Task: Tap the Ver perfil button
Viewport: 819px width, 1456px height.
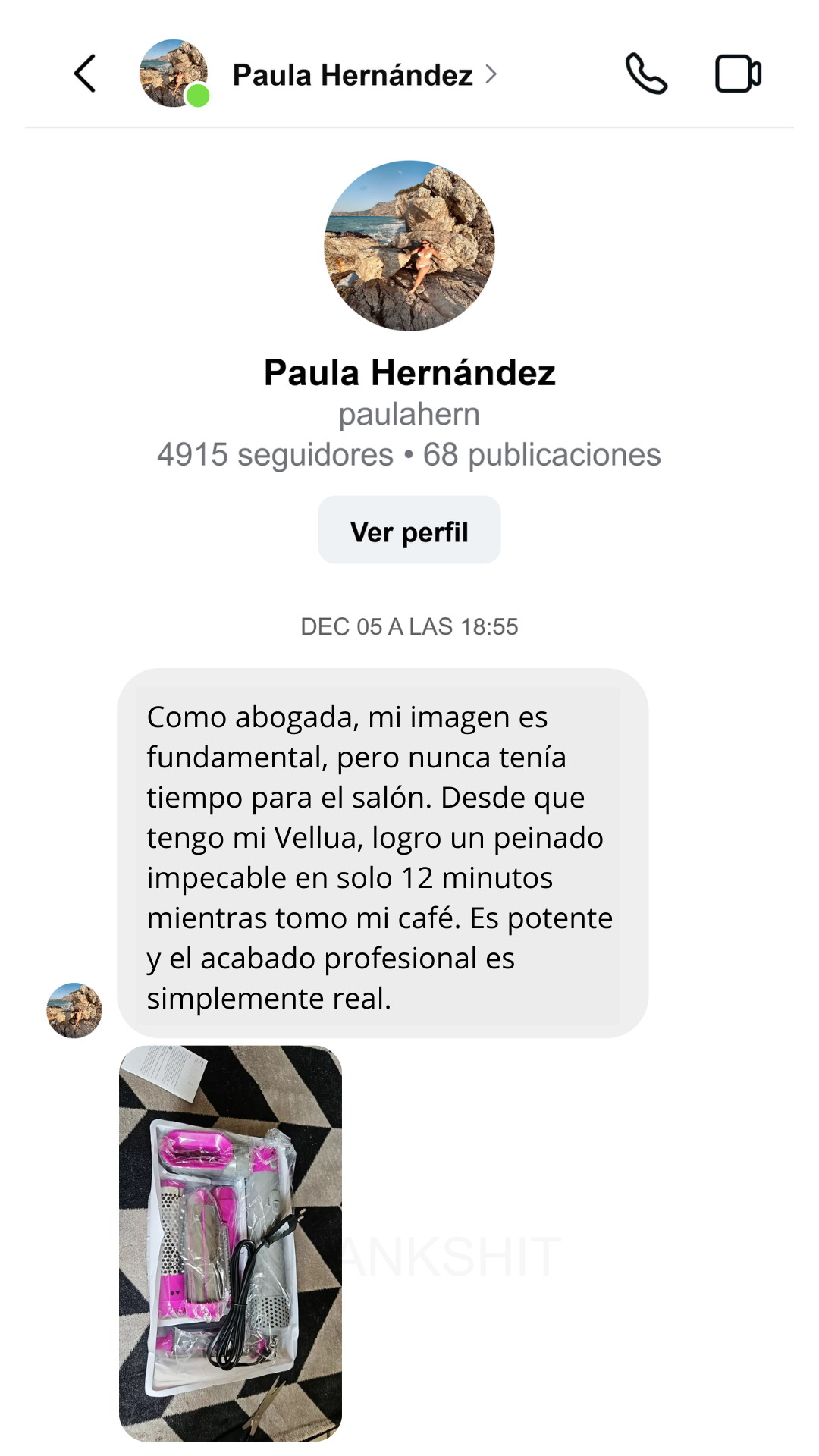Action: coord(409,530)
